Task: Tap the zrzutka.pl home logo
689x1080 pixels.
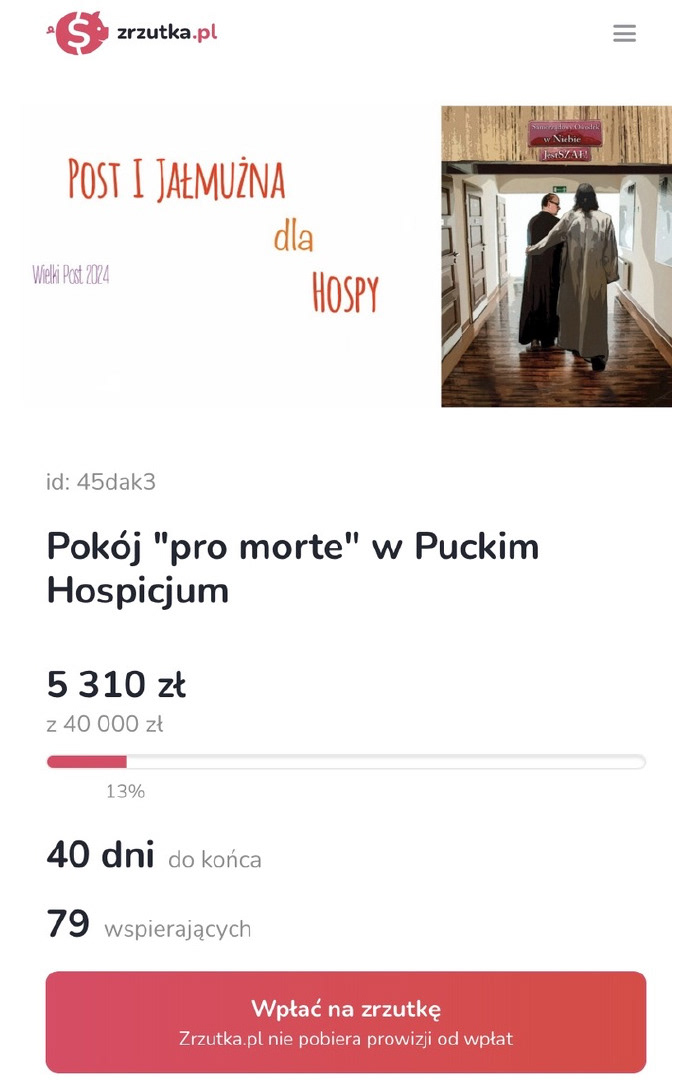Action: click(x=131, y=33)
